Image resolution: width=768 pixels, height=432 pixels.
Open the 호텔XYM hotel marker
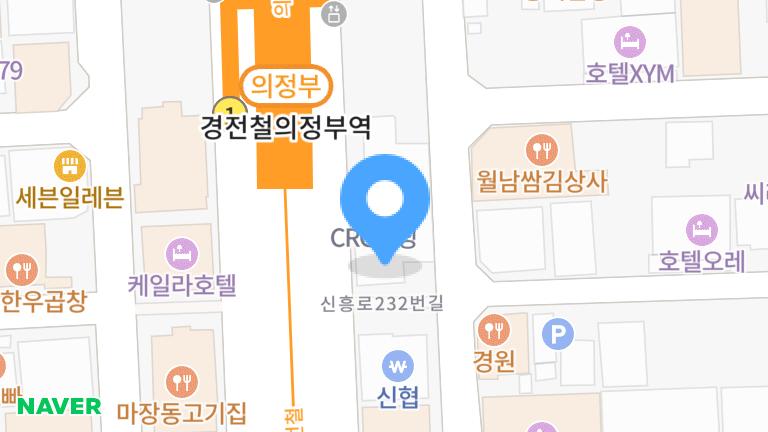click(629, 43)
